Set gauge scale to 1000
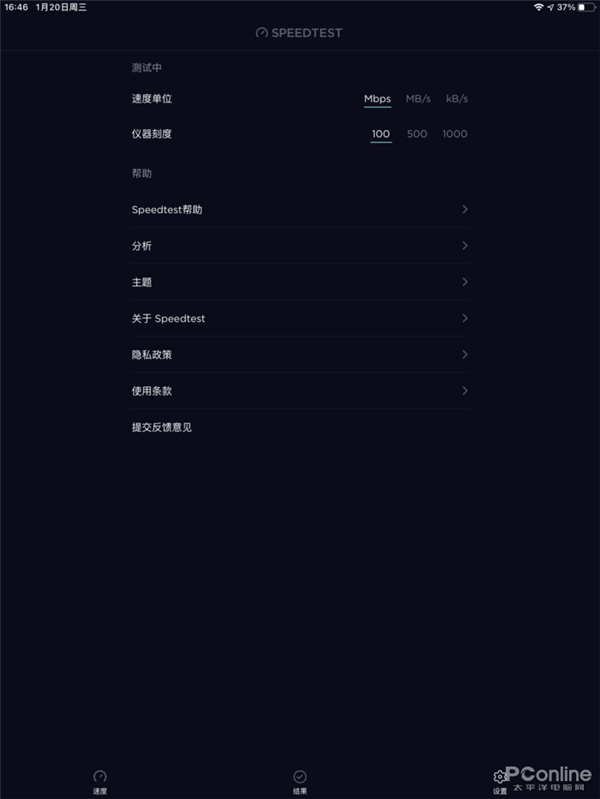Viewport: 600px width, 799px height. (454, 134)
